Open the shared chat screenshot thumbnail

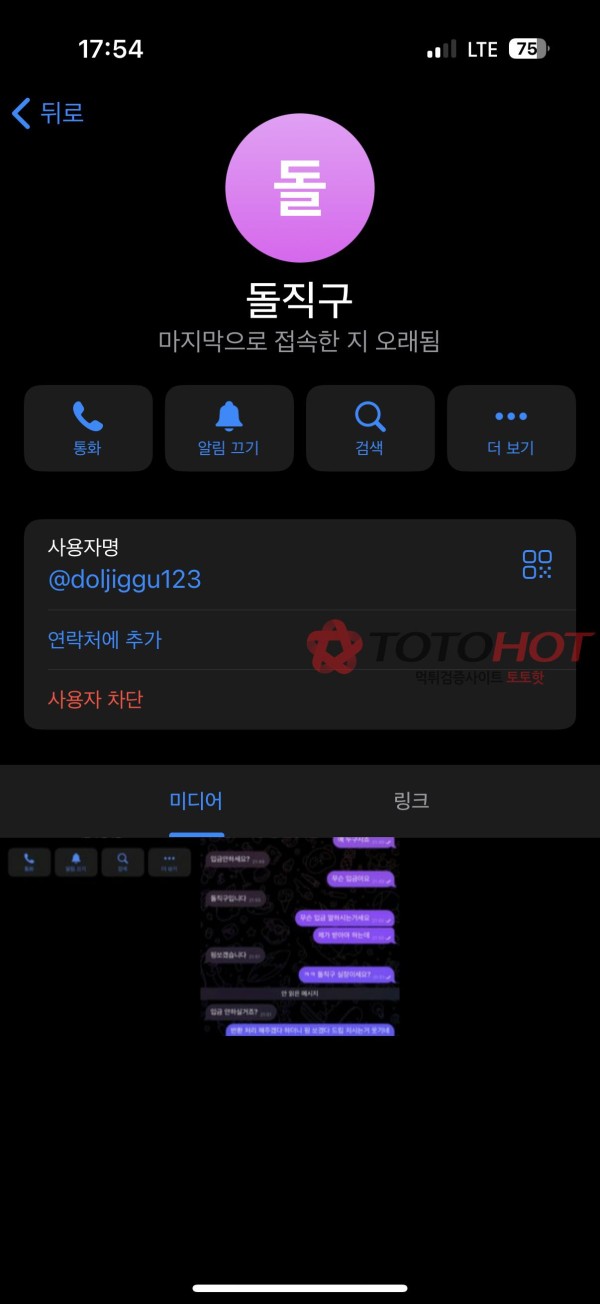point(299,937)
